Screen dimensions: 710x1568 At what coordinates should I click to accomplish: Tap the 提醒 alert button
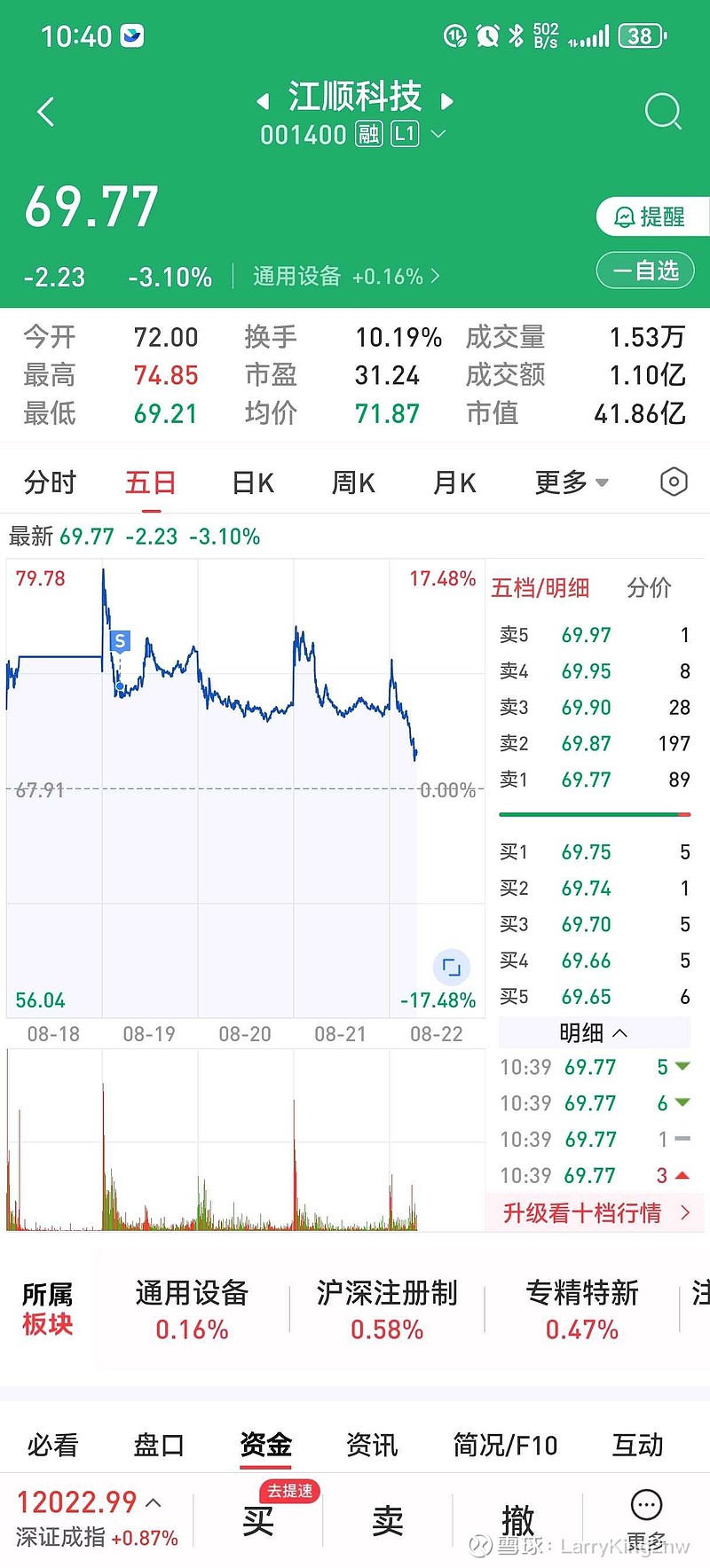[x=652, y=216]
